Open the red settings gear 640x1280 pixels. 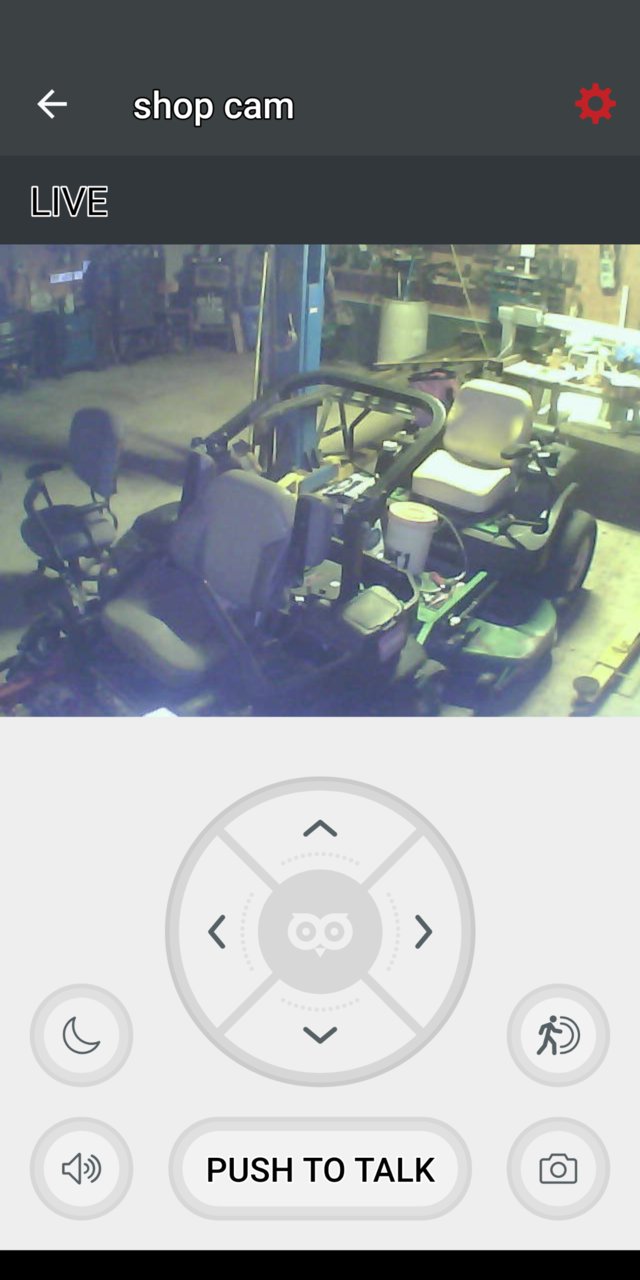pos(595,104)
